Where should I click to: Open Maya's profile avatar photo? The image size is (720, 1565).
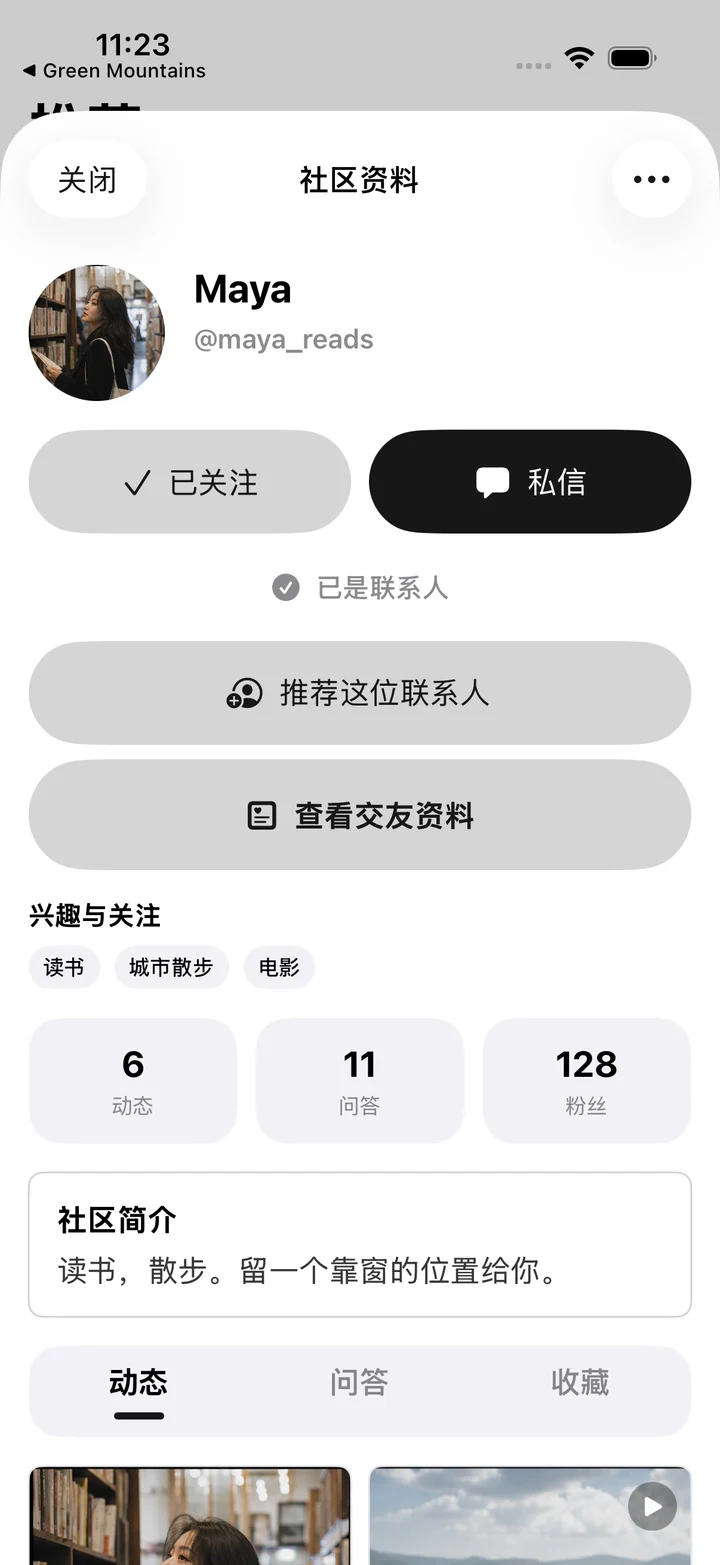click(97, 333)
